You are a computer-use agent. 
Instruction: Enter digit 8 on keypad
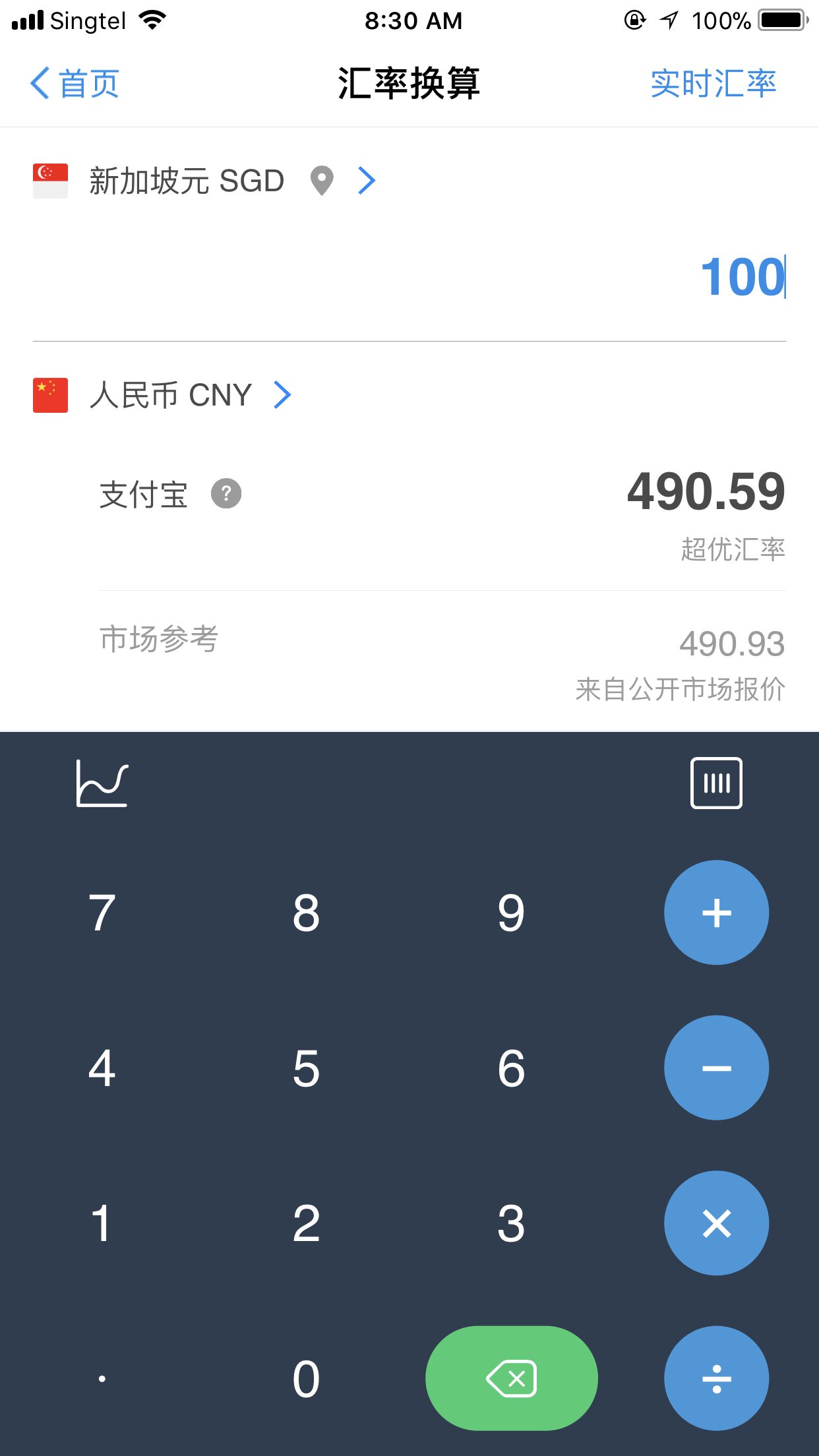[307, 913]
